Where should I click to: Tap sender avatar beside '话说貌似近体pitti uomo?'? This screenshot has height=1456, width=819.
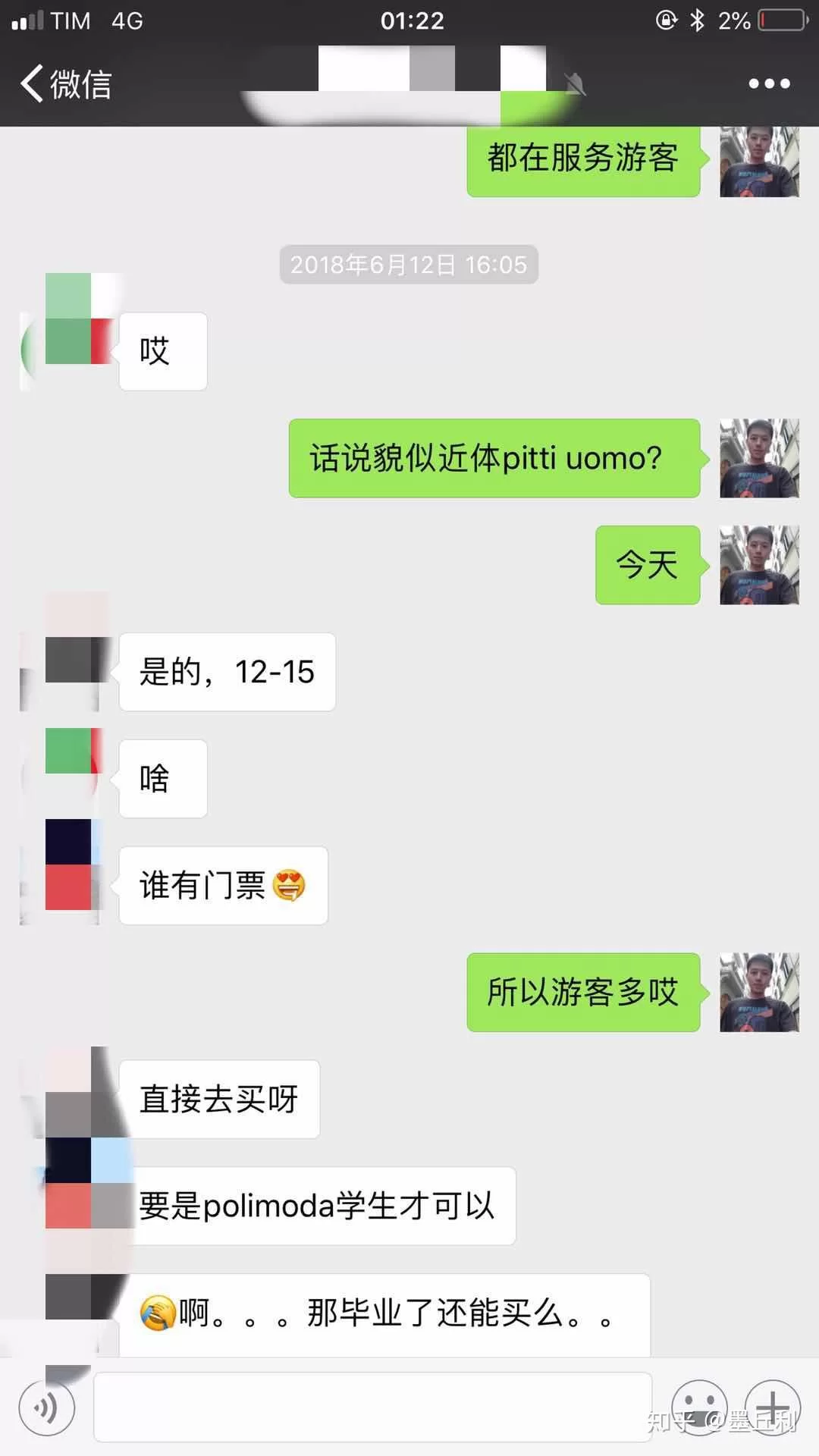click(x=758, y=458)
